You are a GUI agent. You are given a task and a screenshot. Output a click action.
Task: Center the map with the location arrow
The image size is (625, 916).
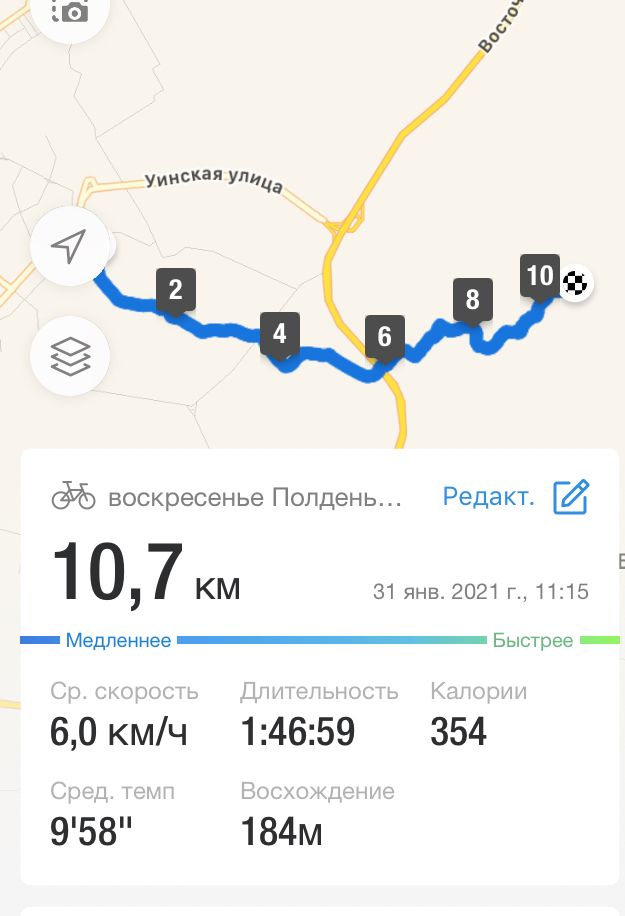69,246
